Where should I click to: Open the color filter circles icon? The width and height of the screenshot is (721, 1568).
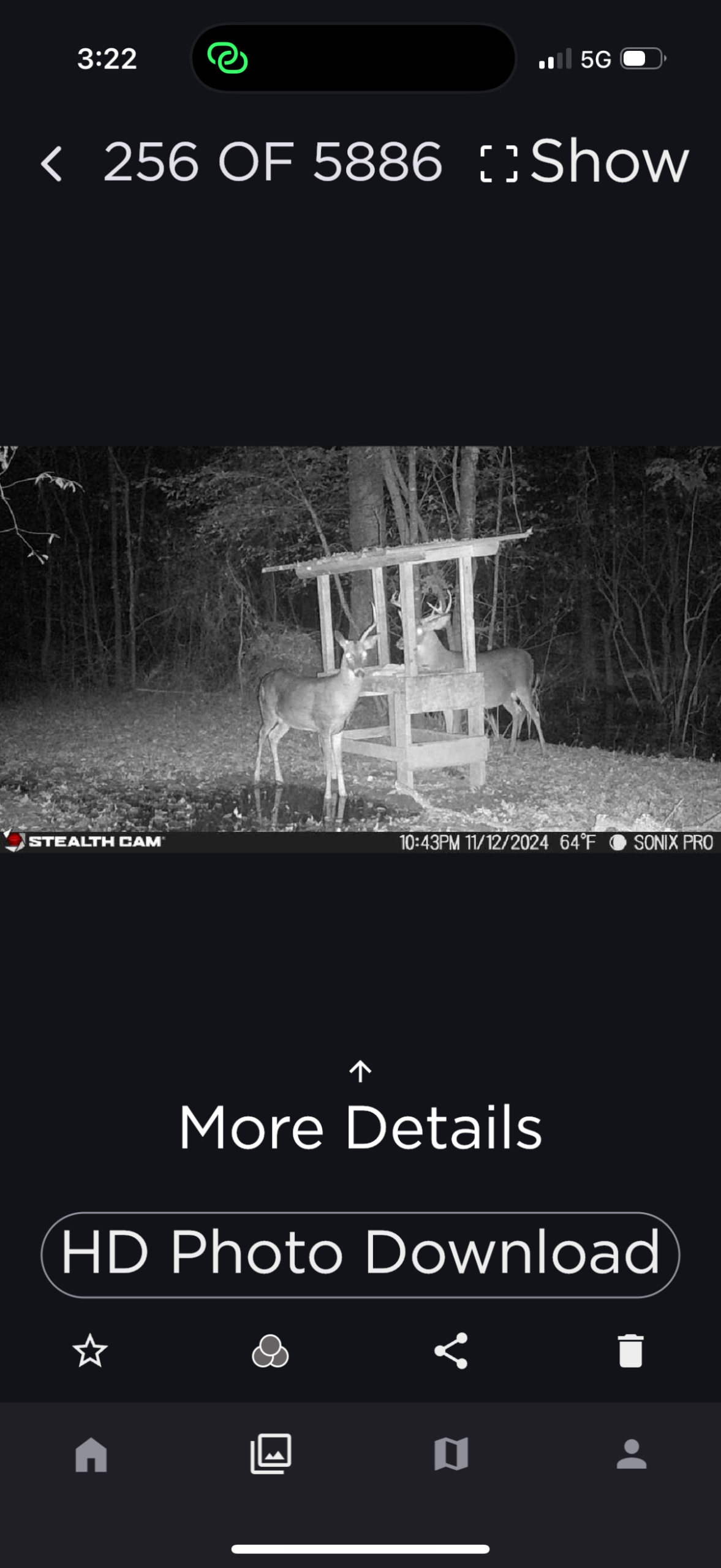[270, 1351]
